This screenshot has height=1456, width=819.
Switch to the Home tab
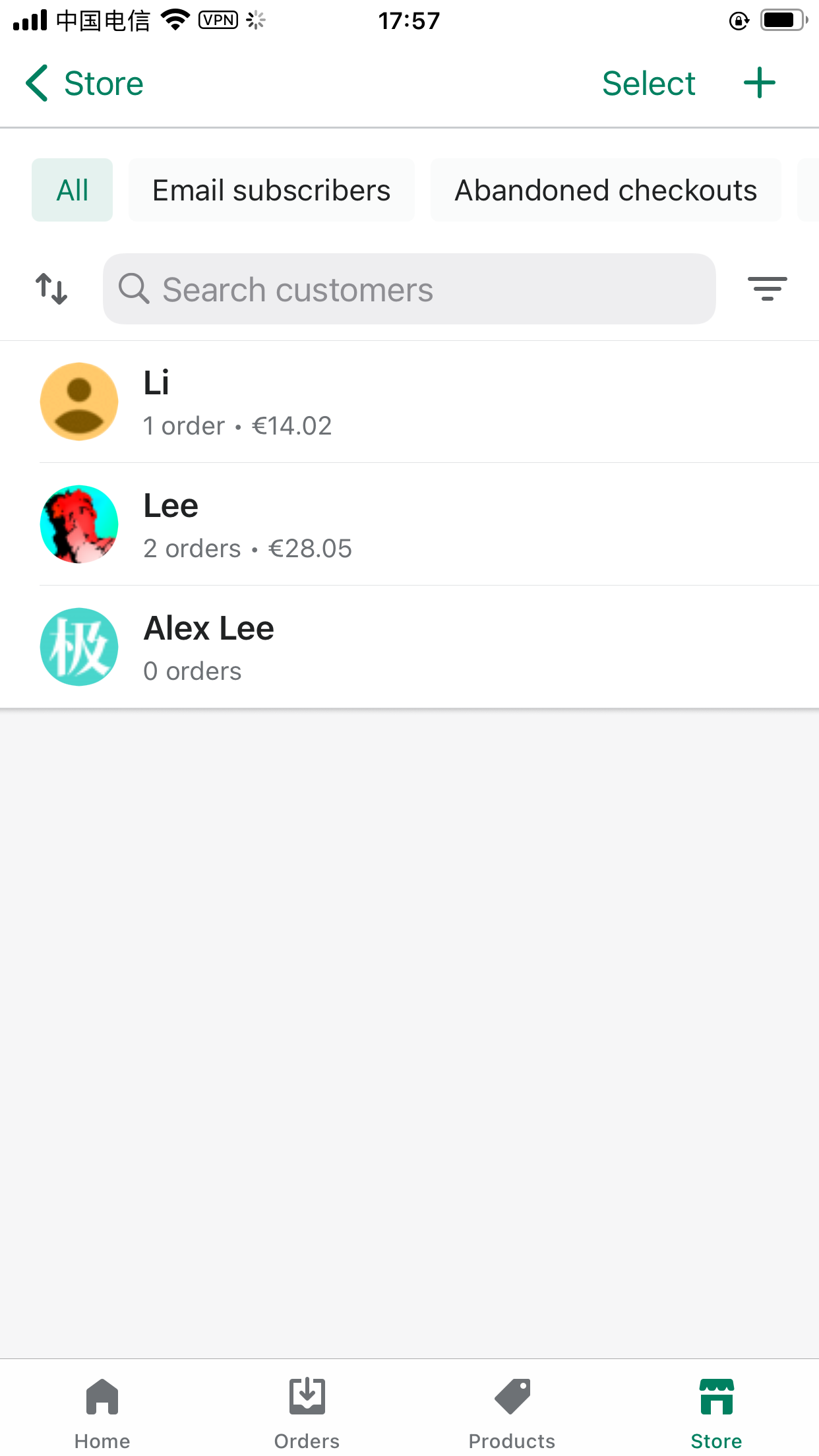[x=102, y=1412]
